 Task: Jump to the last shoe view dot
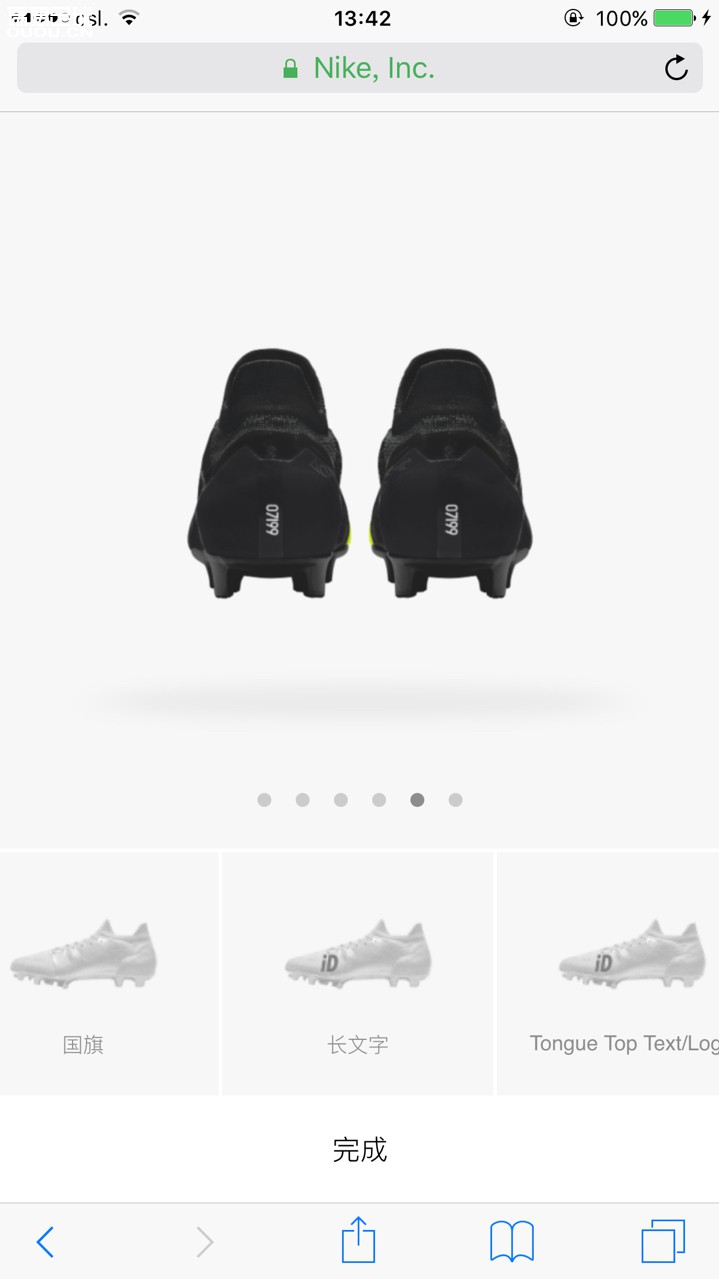[455, 800]
